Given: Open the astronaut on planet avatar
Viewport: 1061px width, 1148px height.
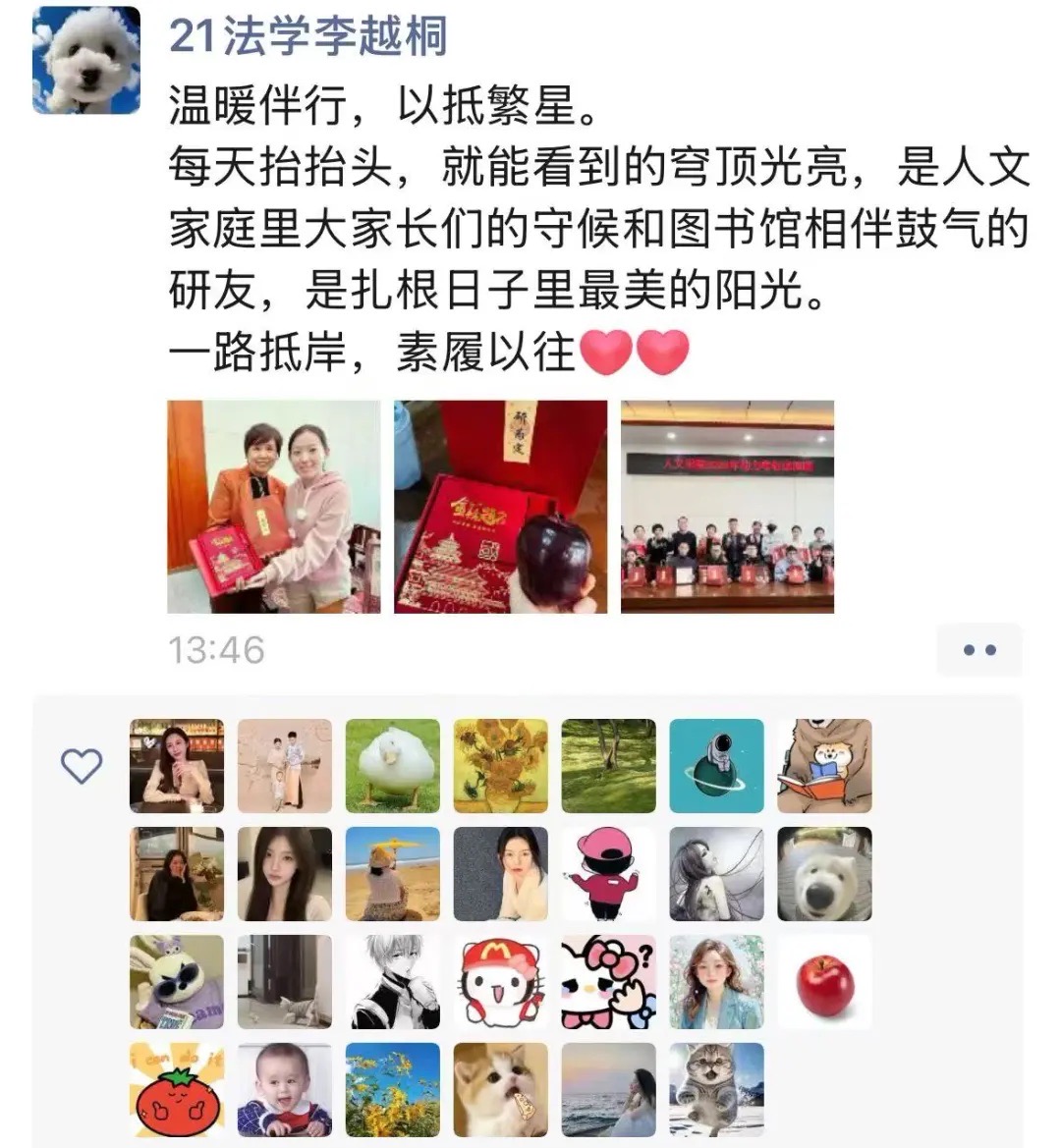Looking at the screenshot, I should tap(716, 766).
